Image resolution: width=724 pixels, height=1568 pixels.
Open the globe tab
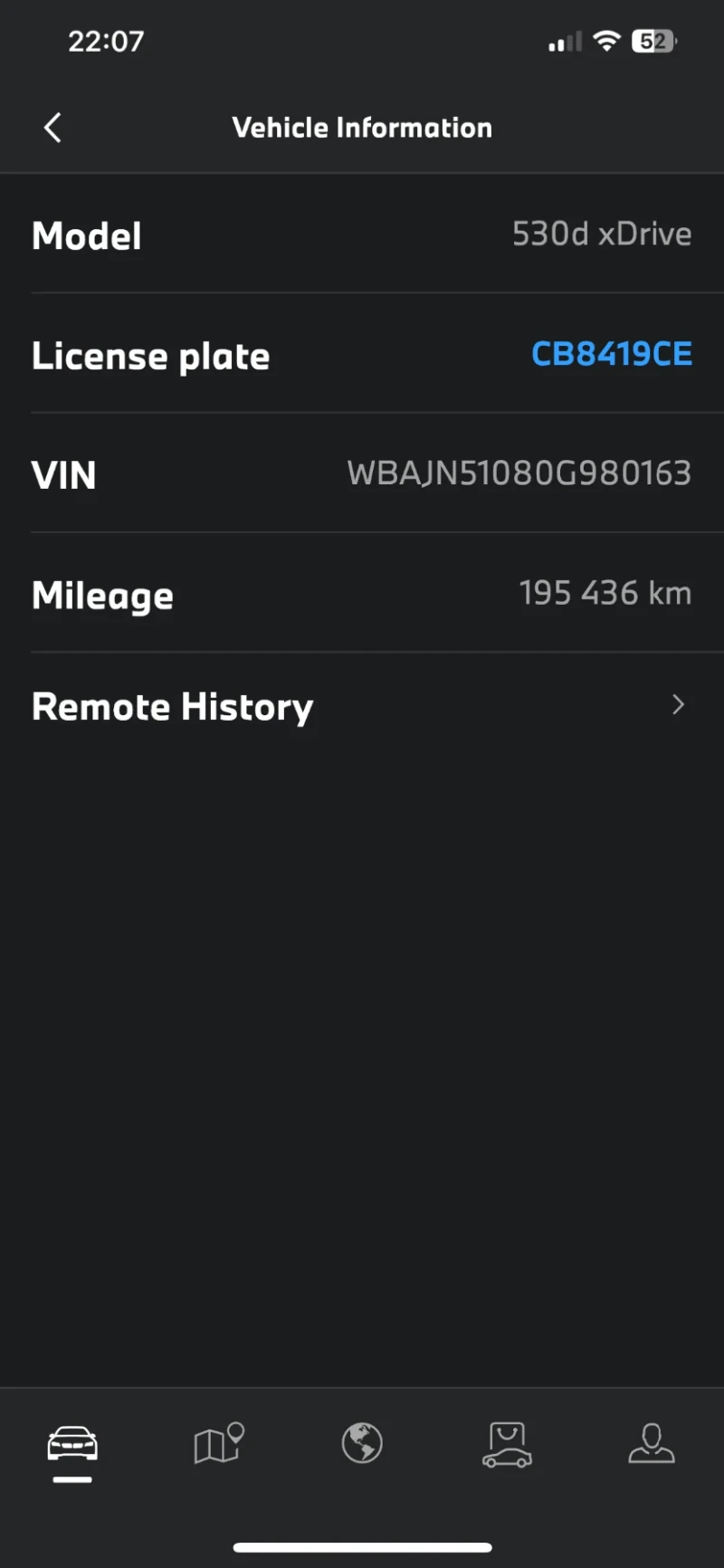(362, 1443)
